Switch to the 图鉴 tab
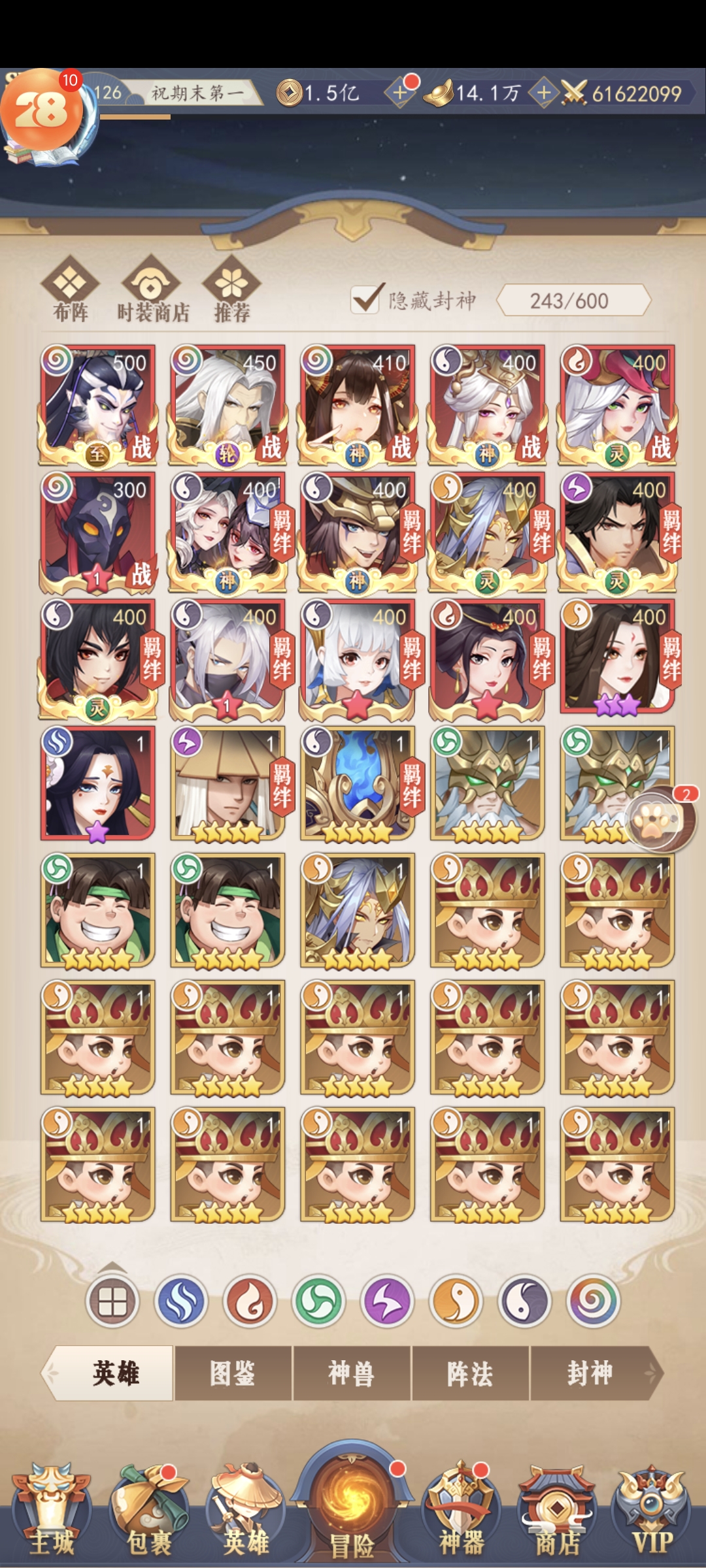The width and height of the screenshot is (706, 1568). (x=233, y=1373)
